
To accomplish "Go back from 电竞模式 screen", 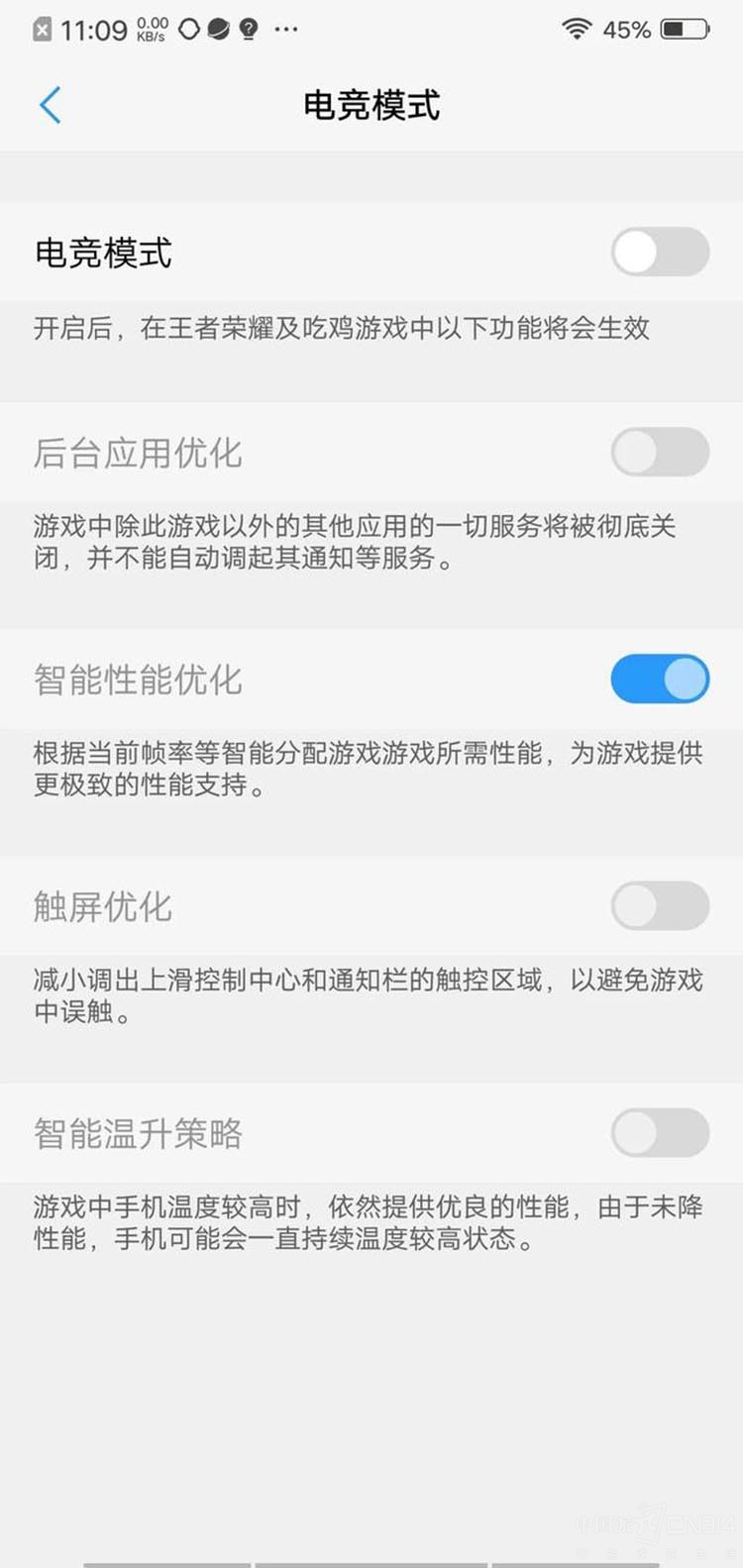I will 51,105.
